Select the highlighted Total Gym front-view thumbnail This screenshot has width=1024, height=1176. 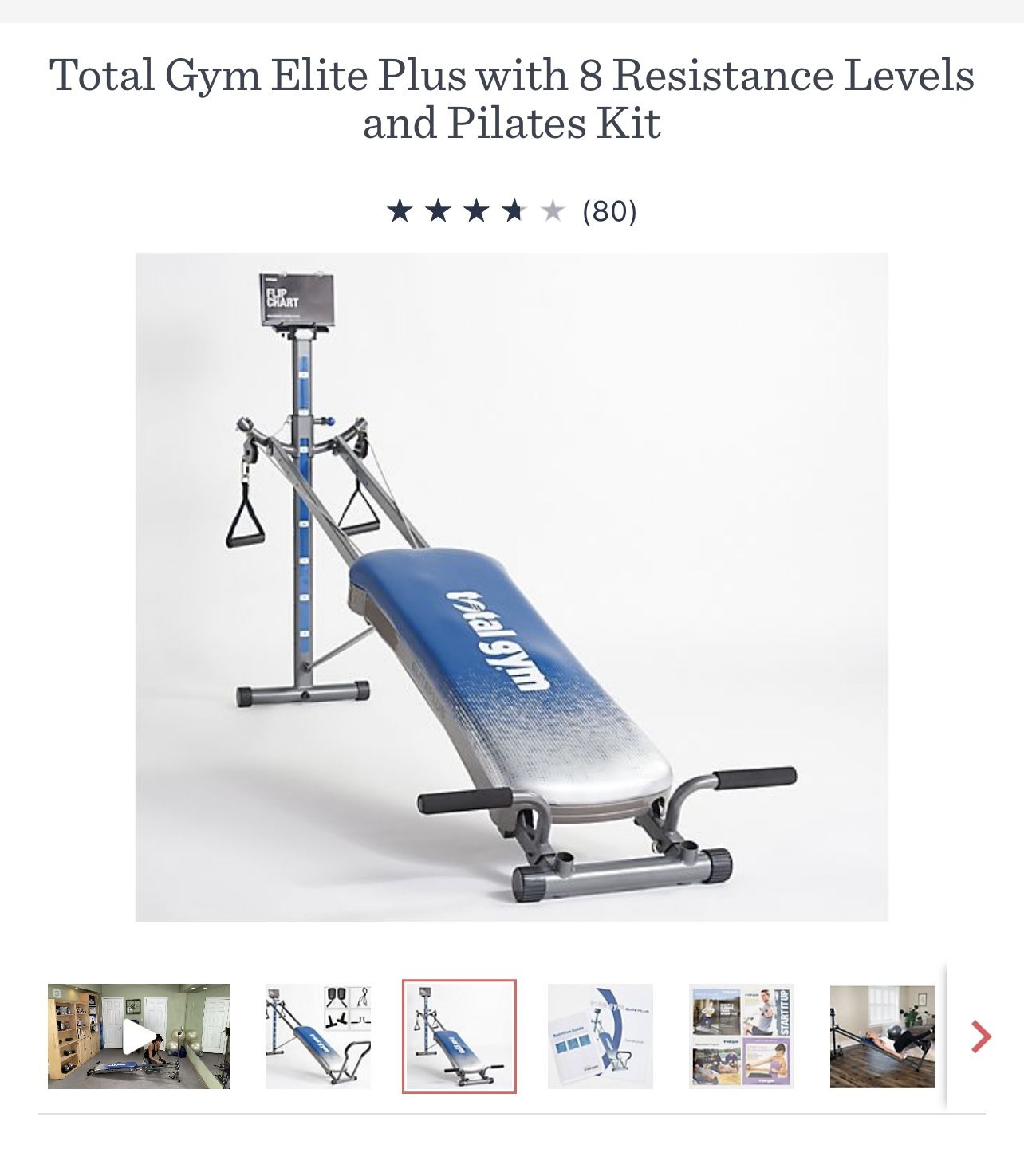[459, 1036]
